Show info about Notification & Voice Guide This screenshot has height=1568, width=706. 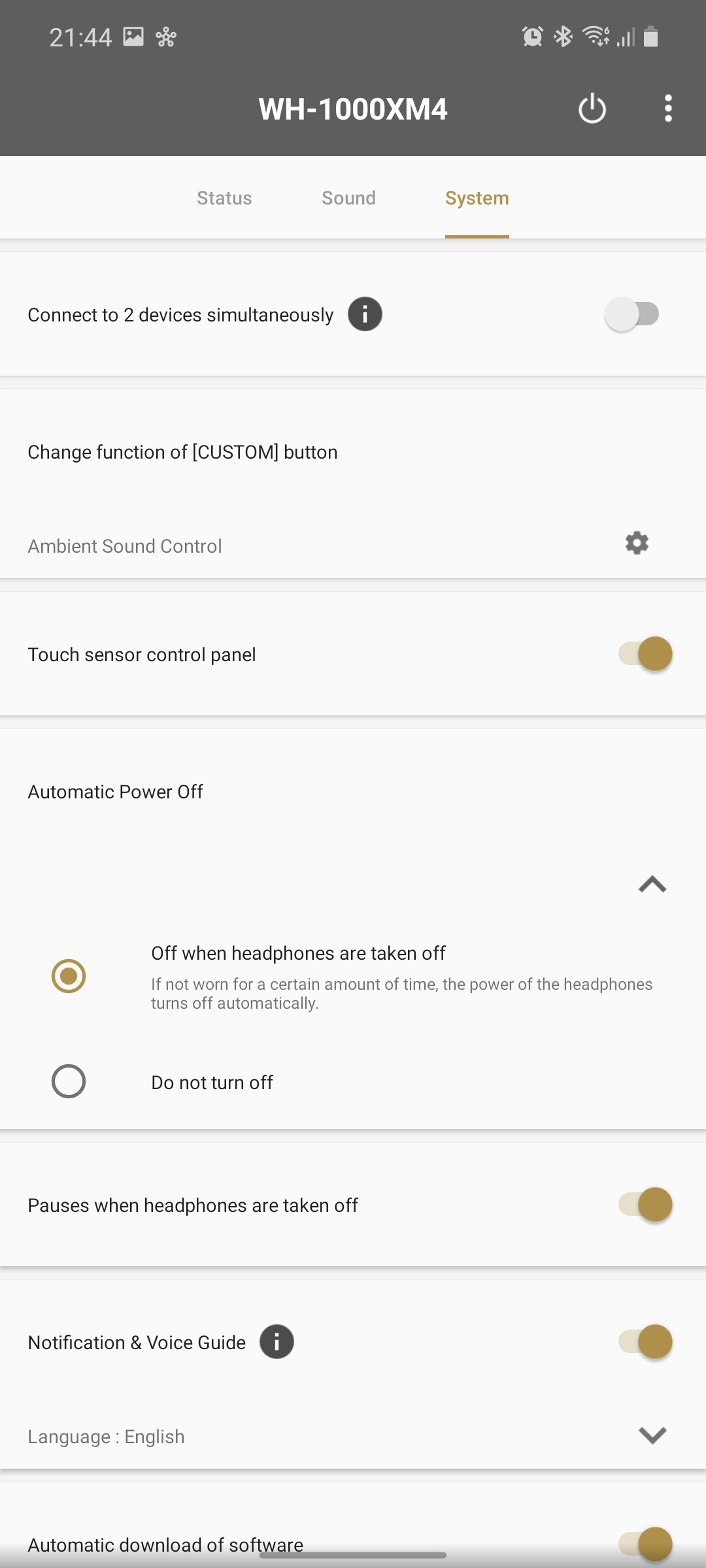click(x=277, y=1342)
